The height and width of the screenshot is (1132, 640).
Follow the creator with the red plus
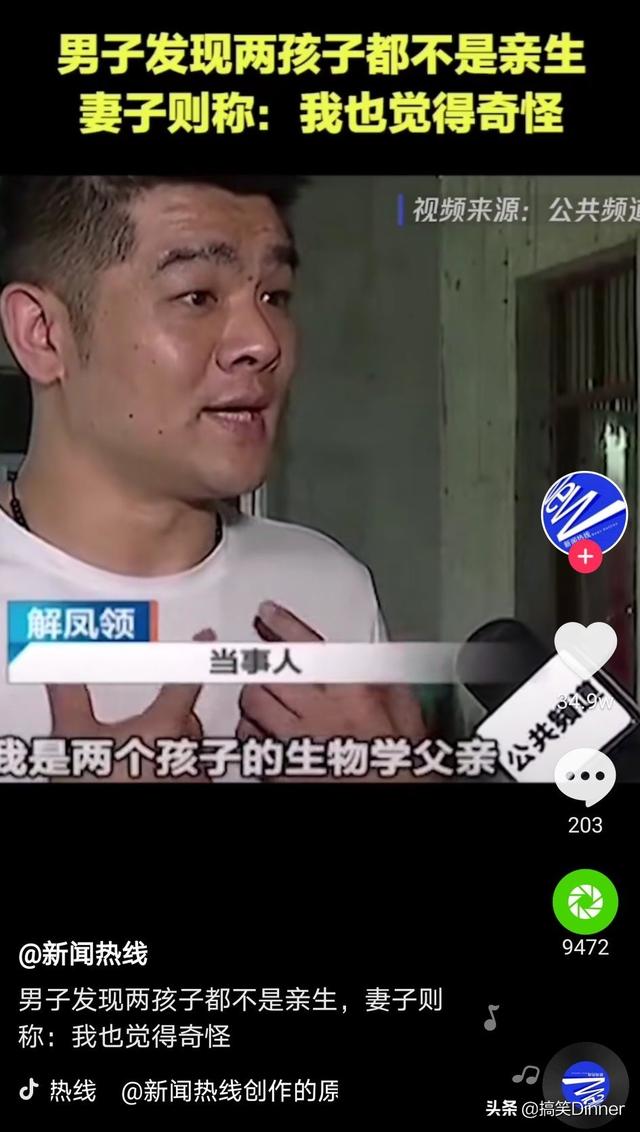585,557
